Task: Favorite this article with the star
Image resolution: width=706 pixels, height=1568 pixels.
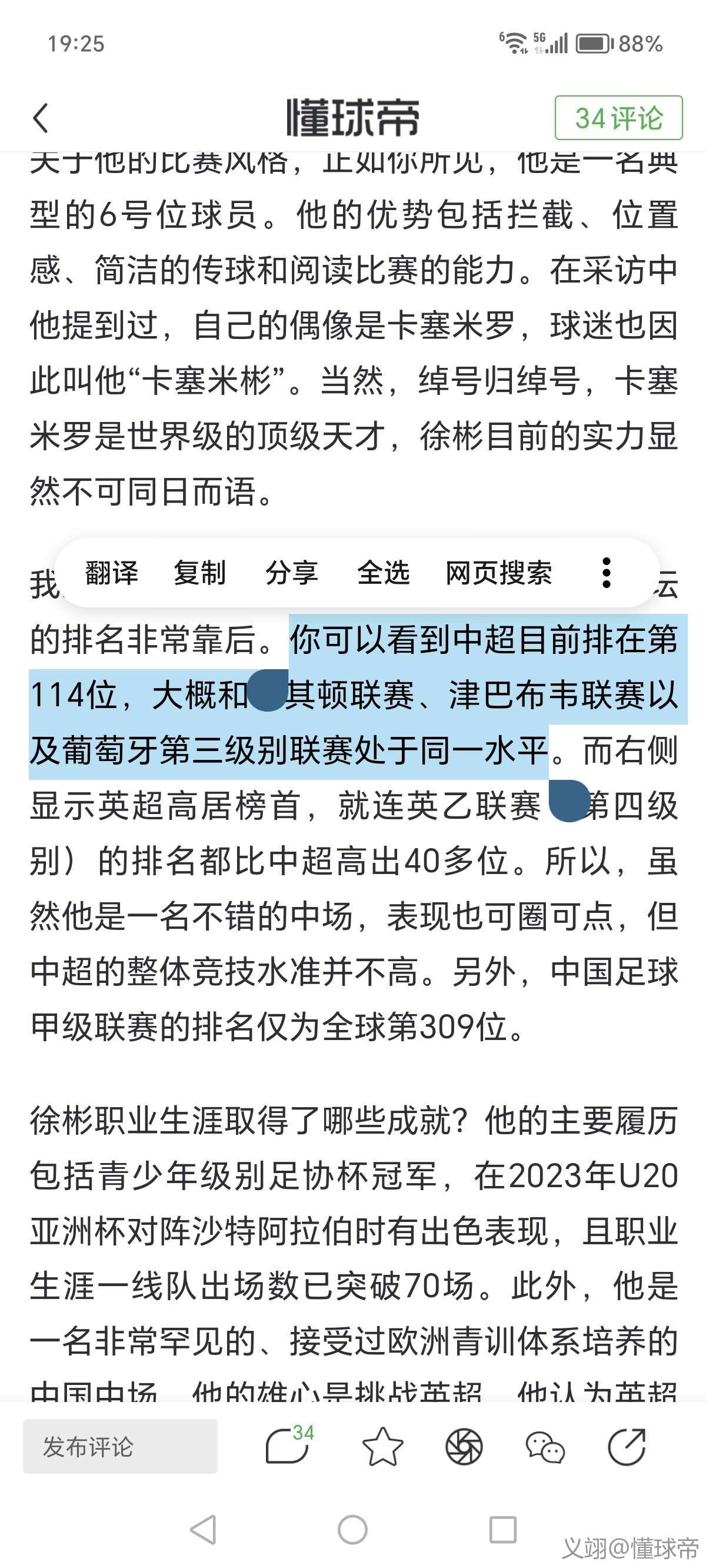Action: [382, 1446]
